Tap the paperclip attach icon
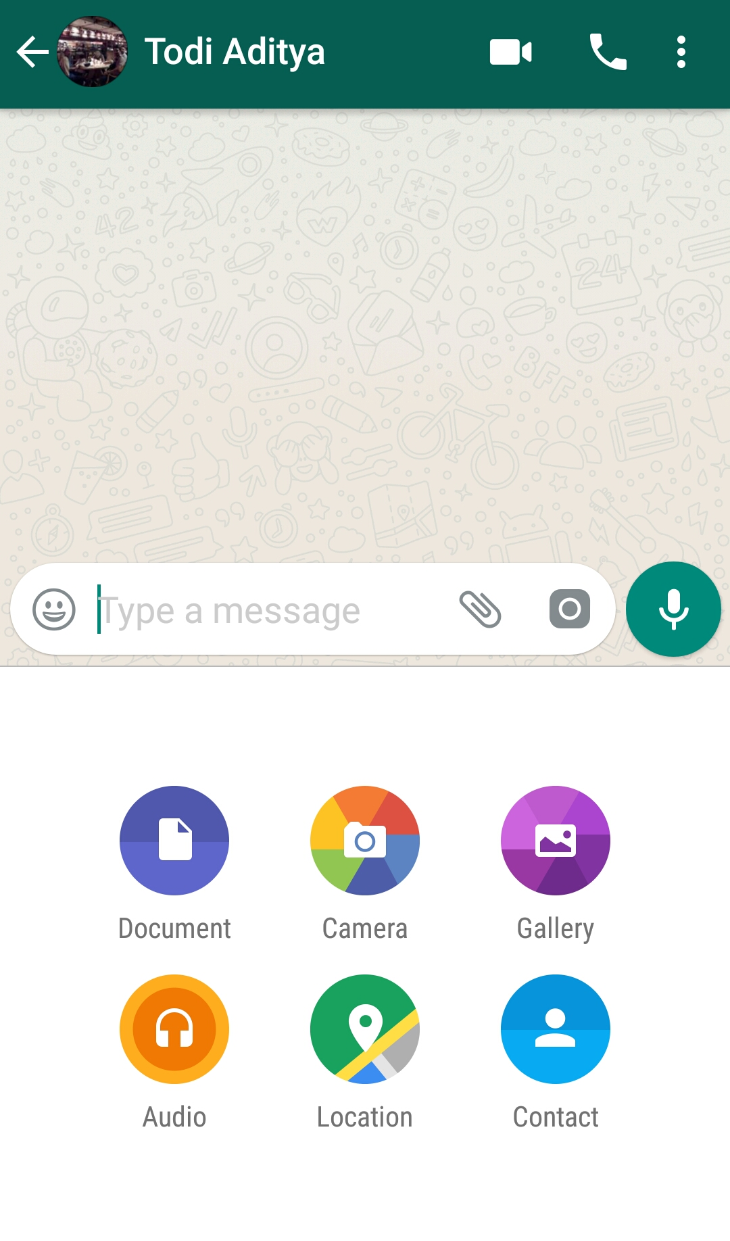 (480, 609)
